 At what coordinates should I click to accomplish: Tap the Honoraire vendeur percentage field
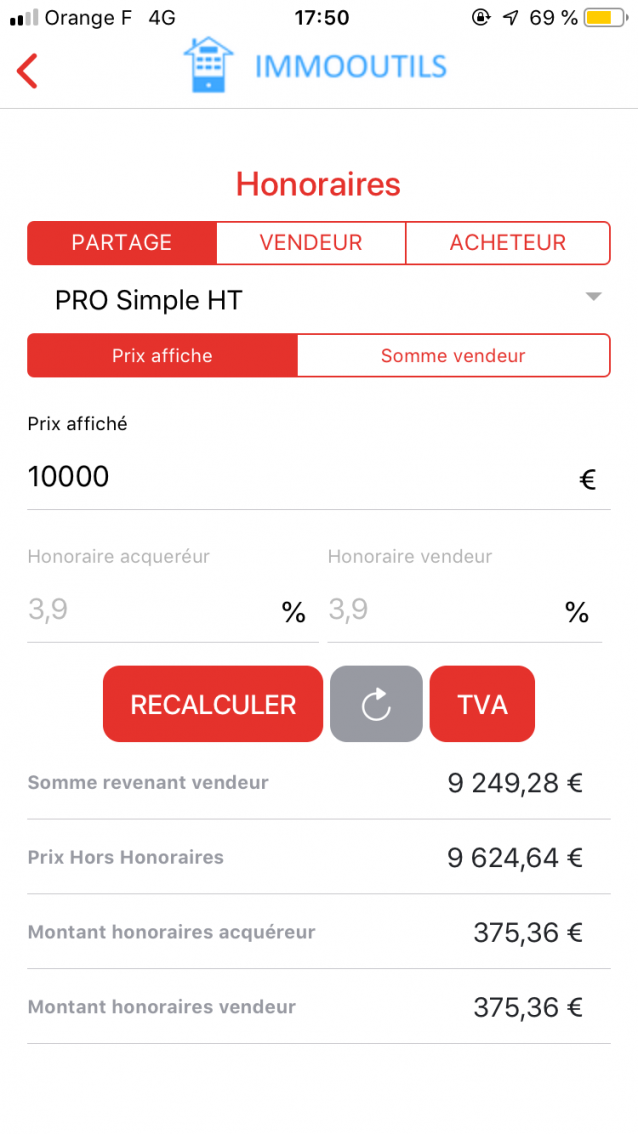click(x=440, y=610)
